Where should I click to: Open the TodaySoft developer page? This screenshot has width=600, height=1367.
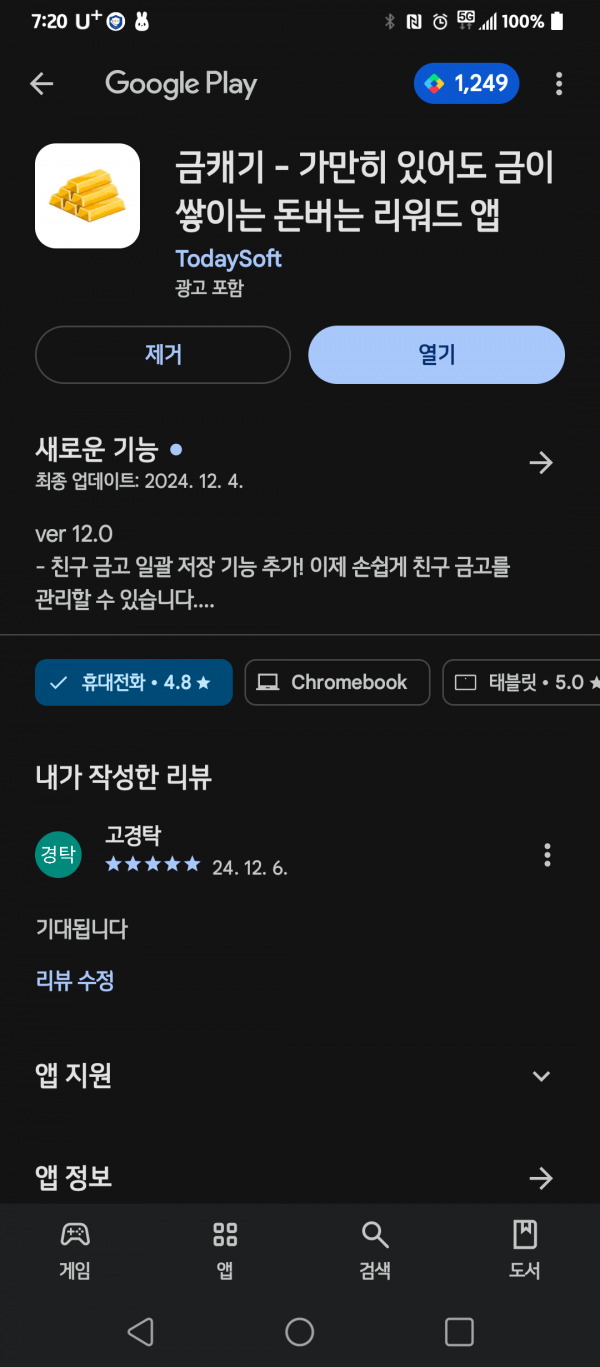(x=228, y=259)
